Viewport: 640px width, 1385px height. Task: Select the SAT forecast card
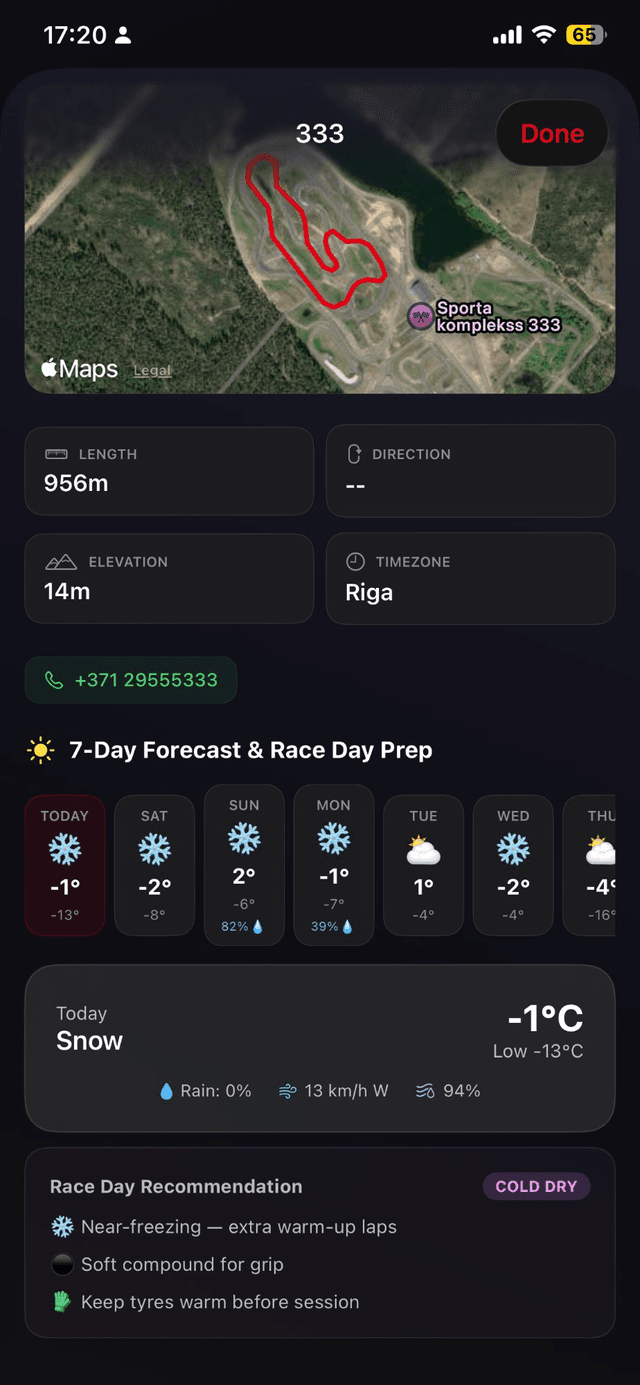pyautogui.click(x=154, y=865)
